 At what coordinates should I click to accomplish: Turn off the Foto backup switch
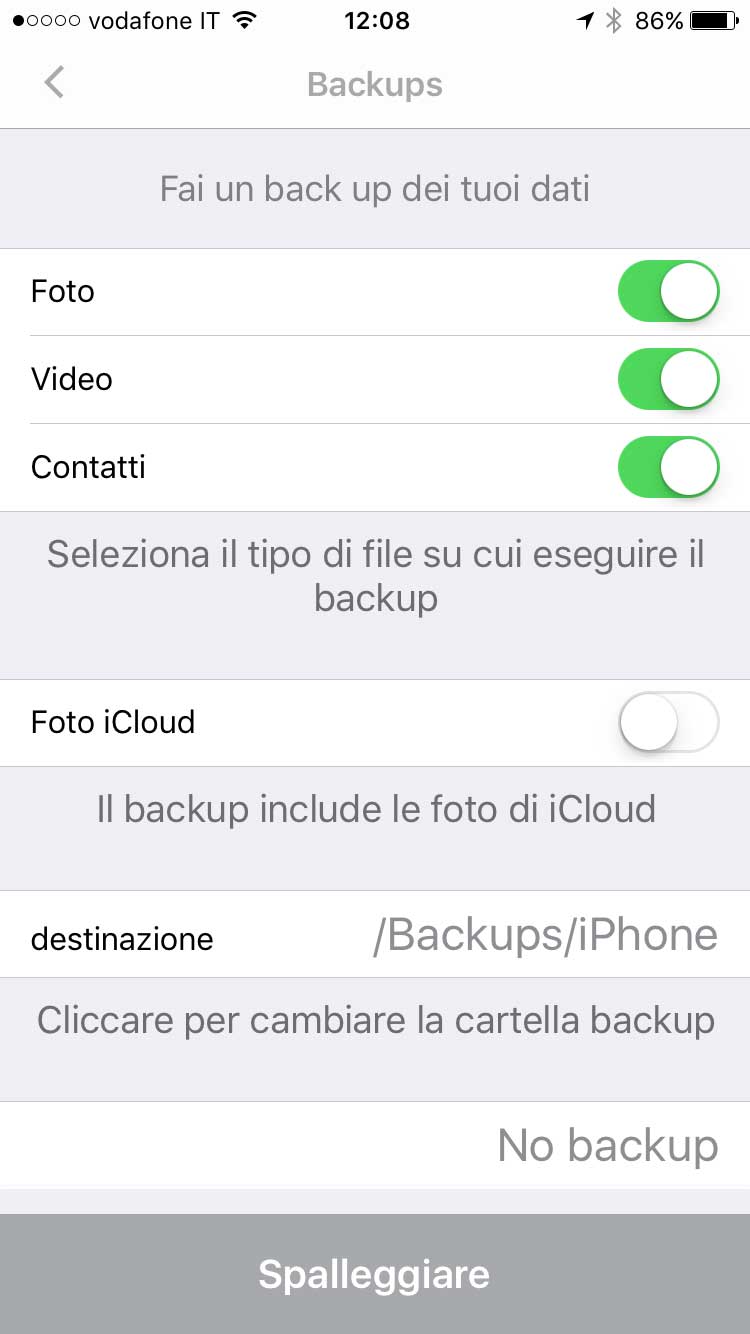pyautogui.click(x=668, y=292)
